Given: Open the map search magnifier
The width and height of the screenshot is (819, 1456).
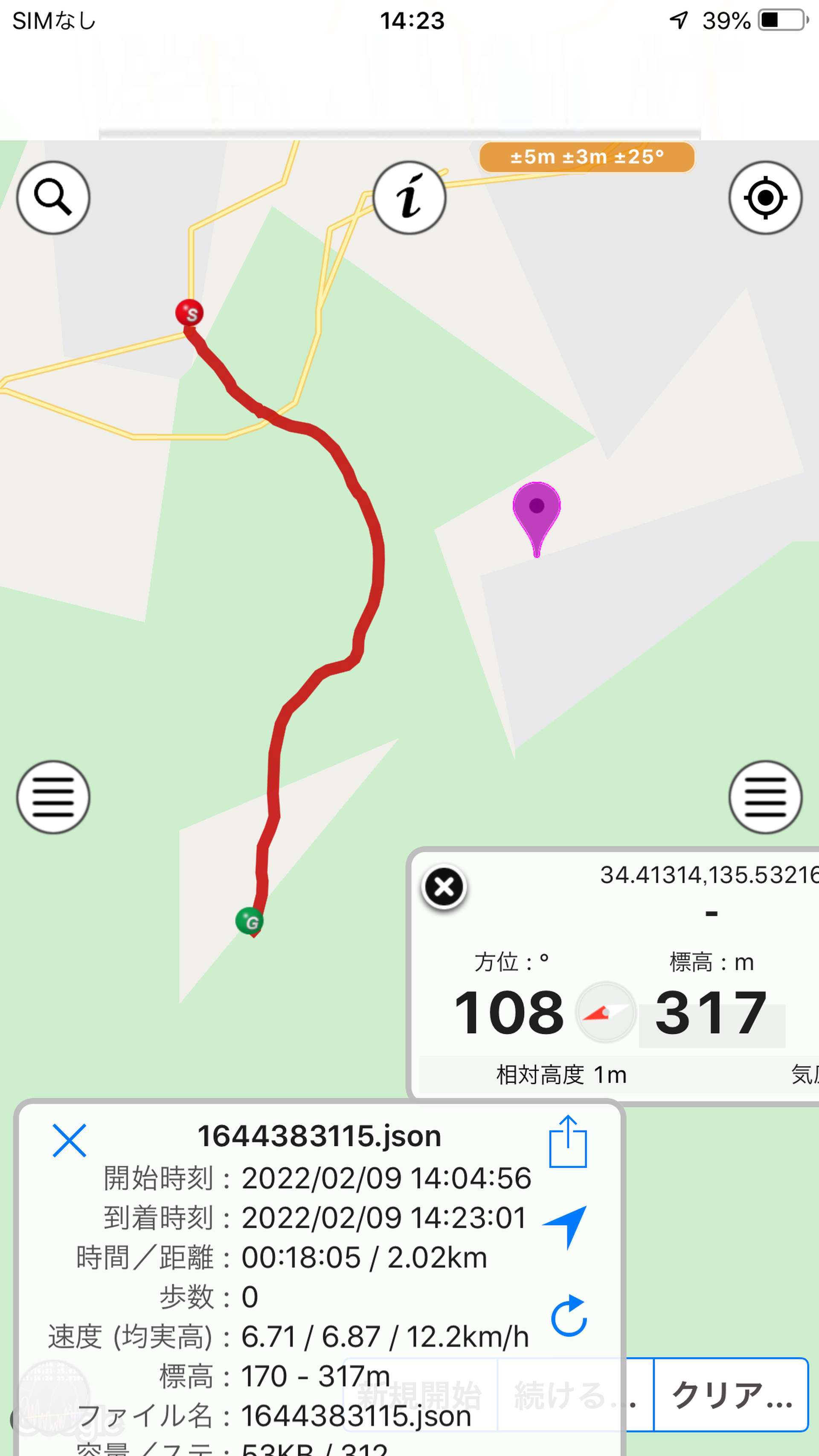Looking at the screenshot, I should coord(53,198).
